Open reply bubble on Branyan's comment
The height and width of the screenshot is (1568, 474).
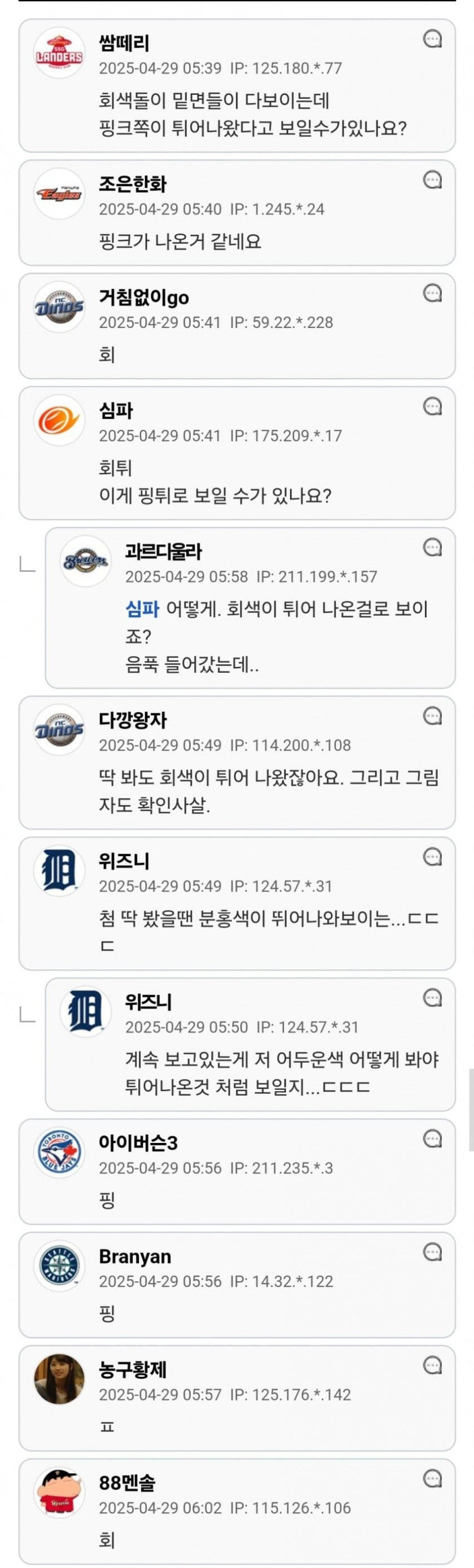[432, 1252]
